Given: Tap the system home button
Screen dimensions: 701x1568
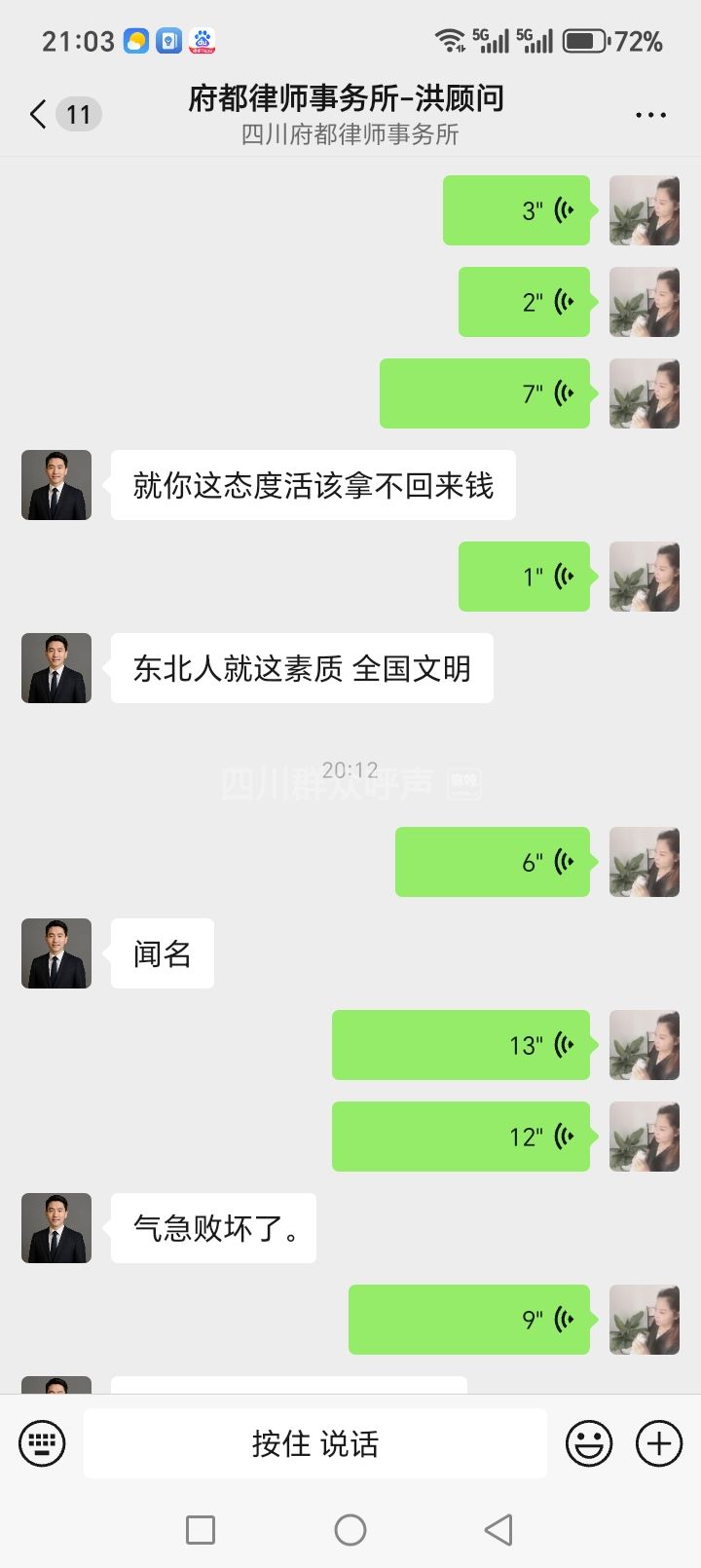Looking at the screenshot, I should [350, 1530].
